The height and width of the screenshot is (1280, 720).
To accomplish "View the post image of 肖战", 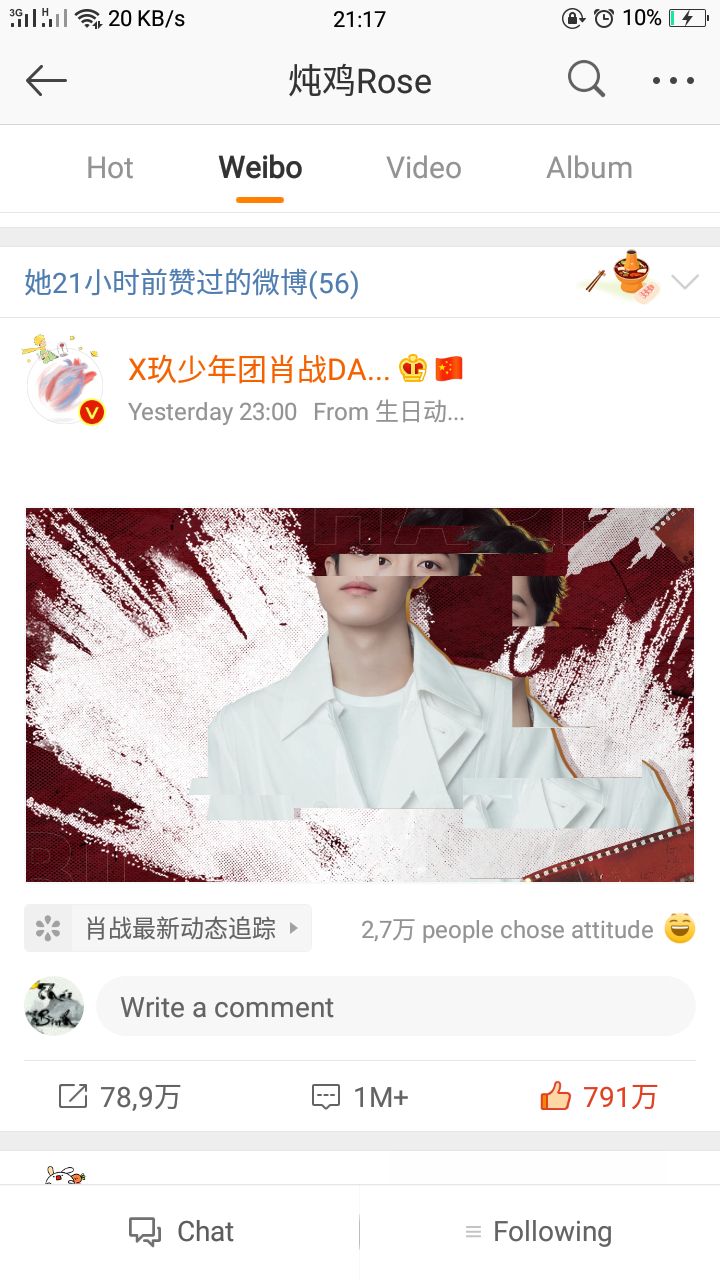I will point(360,695).
